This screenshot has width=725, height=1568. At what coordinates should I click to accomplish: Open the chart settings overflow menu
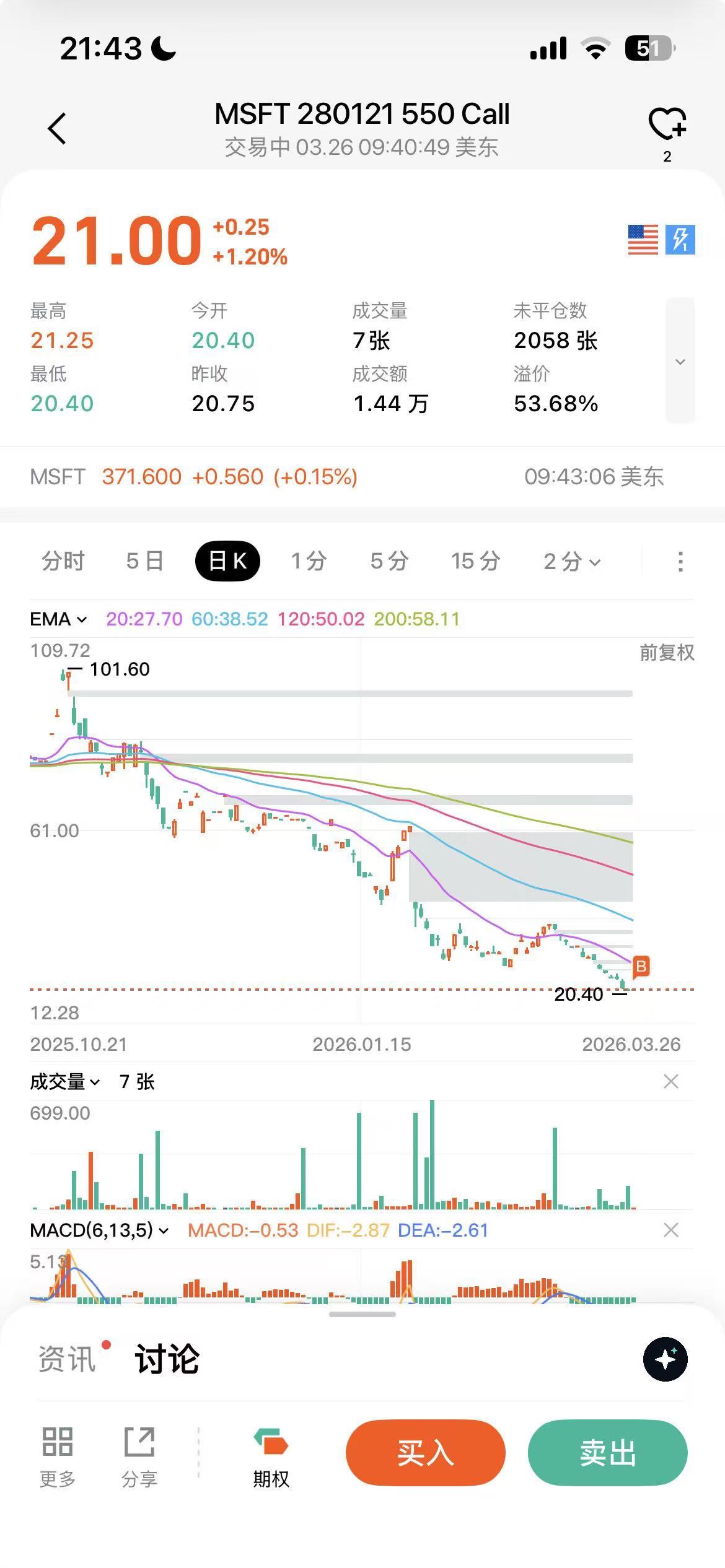click(680, 562)
